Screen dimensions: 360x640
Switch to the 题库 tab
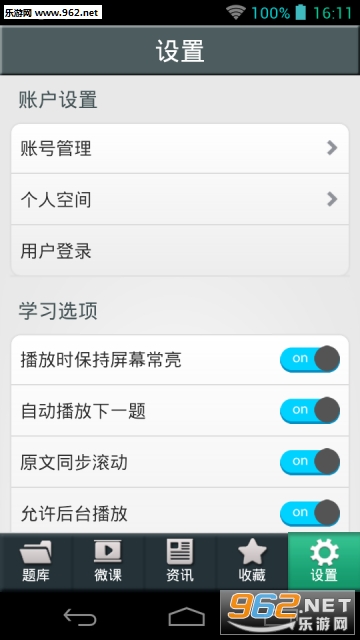coord(36,561)
